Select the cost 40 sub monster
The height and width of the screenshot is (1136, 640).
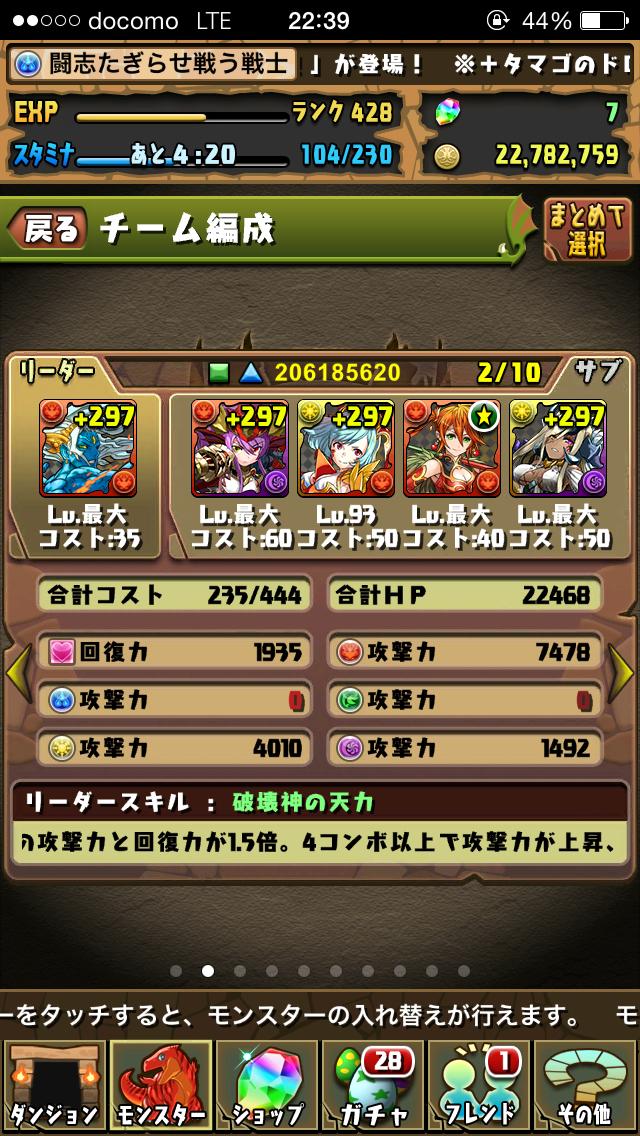click(x=451, y=448)
